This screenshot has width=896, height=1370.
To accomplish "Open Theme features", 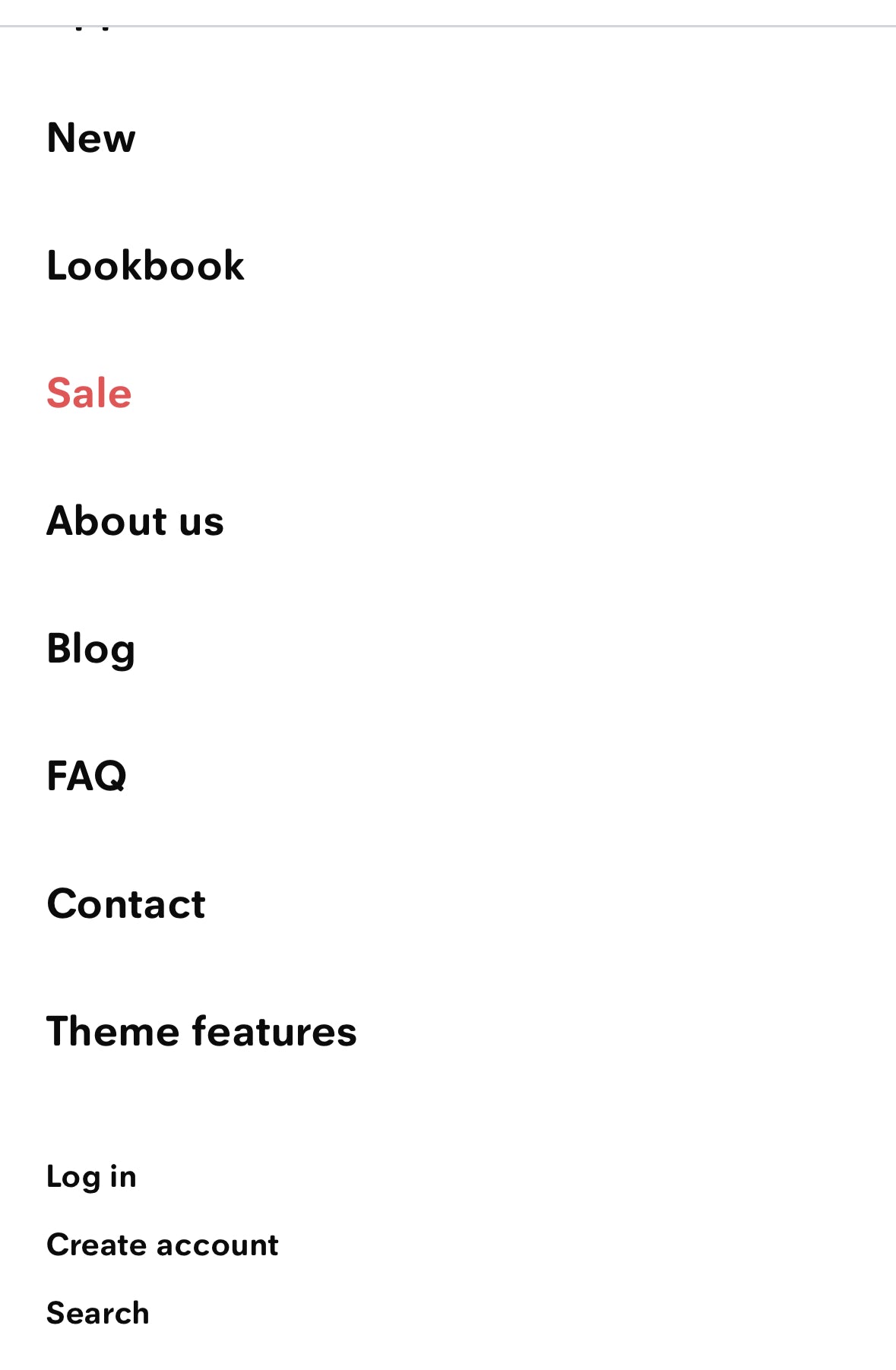I will (201, 1032).
